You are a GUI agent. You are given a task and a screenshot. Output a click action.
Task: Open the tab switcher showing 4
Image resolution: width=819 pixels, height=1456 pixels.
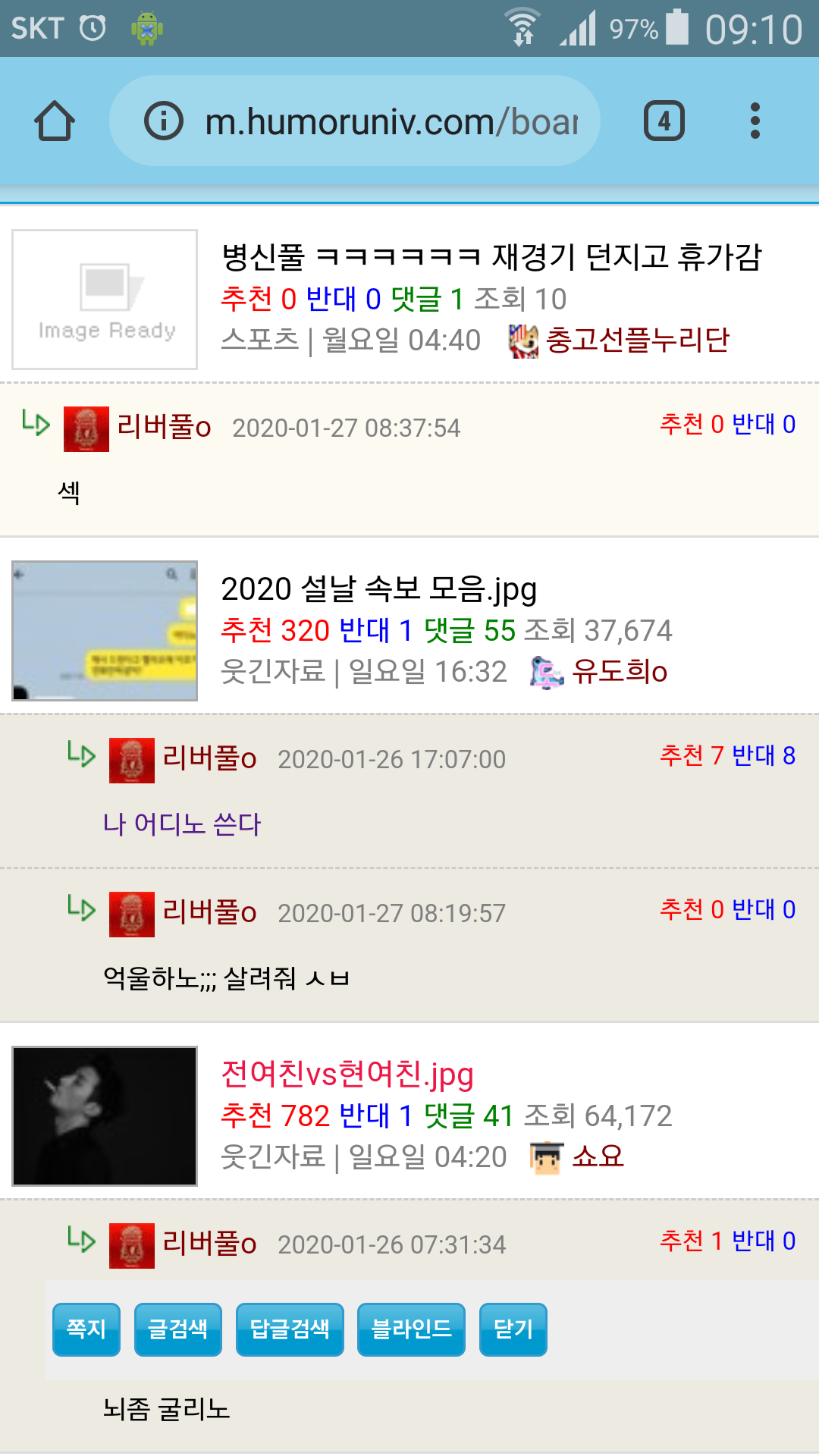[x=664, y=121]
